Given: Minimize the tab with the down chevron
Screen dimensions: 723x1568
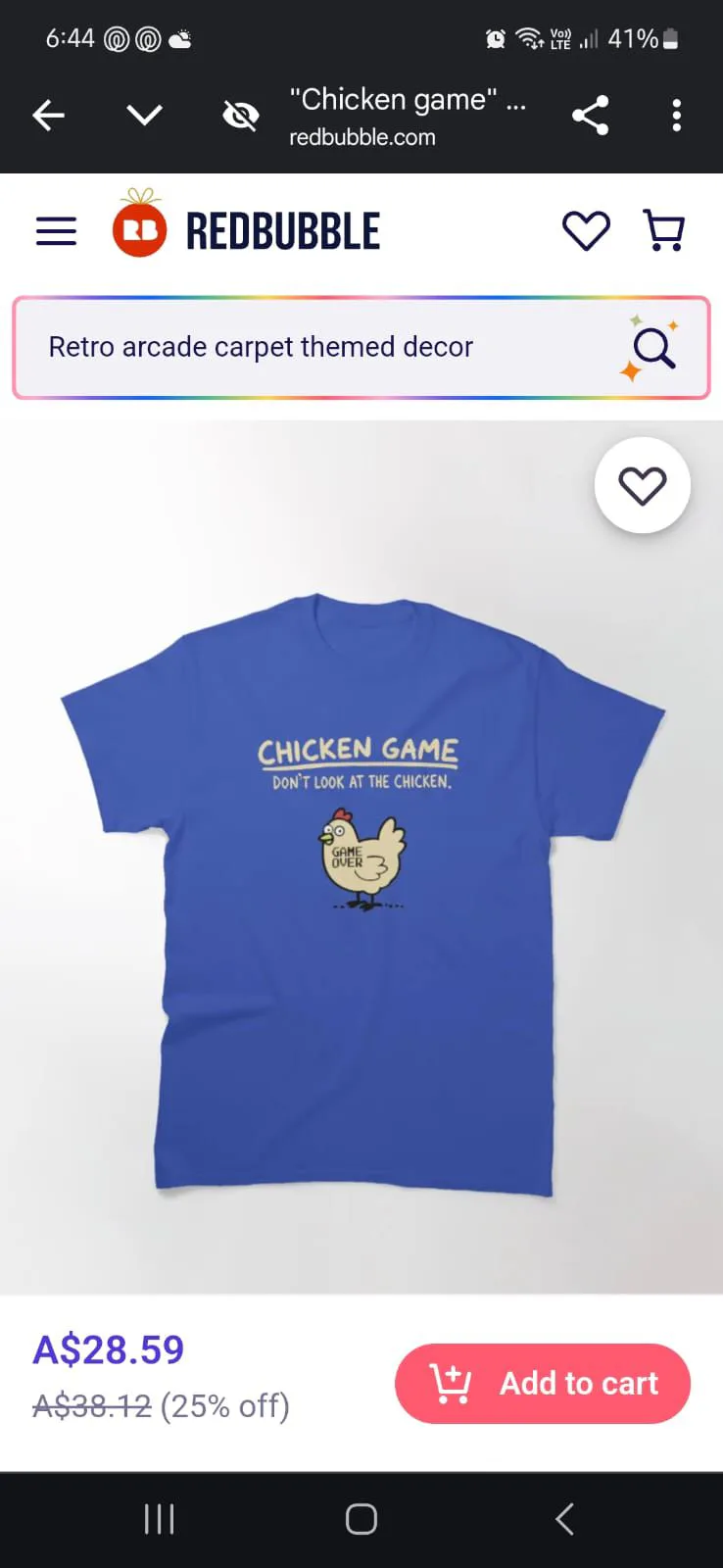Looking at the screenshot, I should (144, 116).
